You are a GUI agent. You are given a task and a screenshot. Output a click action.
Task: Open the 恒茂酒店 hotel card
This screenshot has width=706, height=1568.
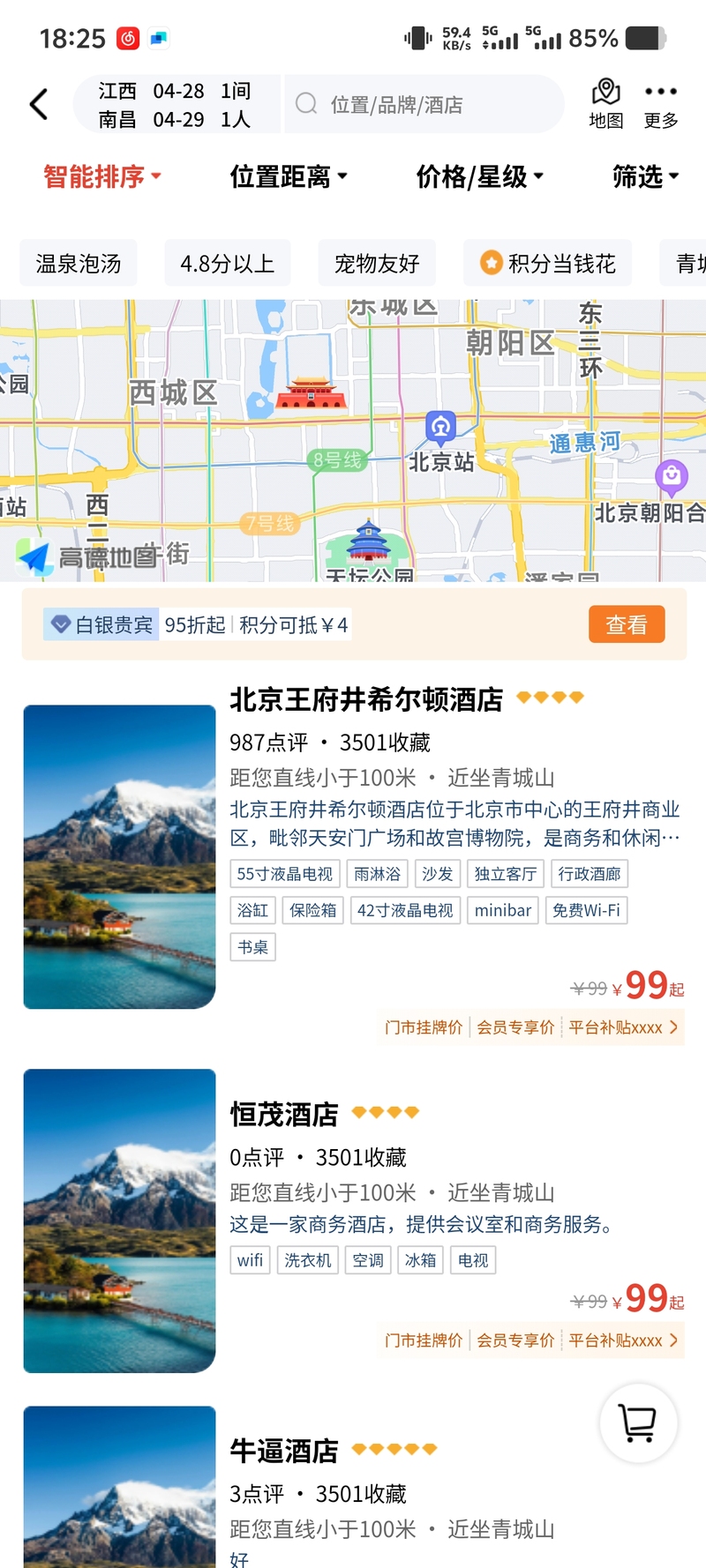click(x=353, y=1221)
